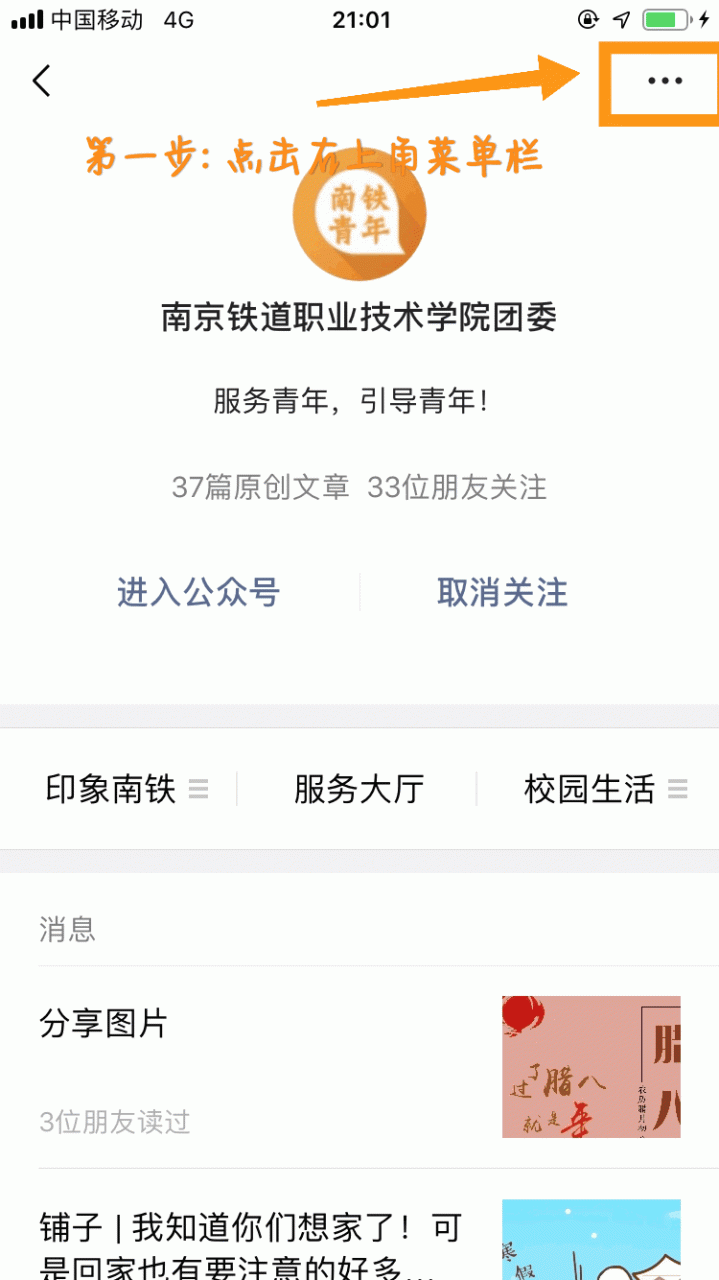The width and height of the screenshot is (719, 1280).
Task: Expand the 印象南铁 menu
Action: coord(125,789)
